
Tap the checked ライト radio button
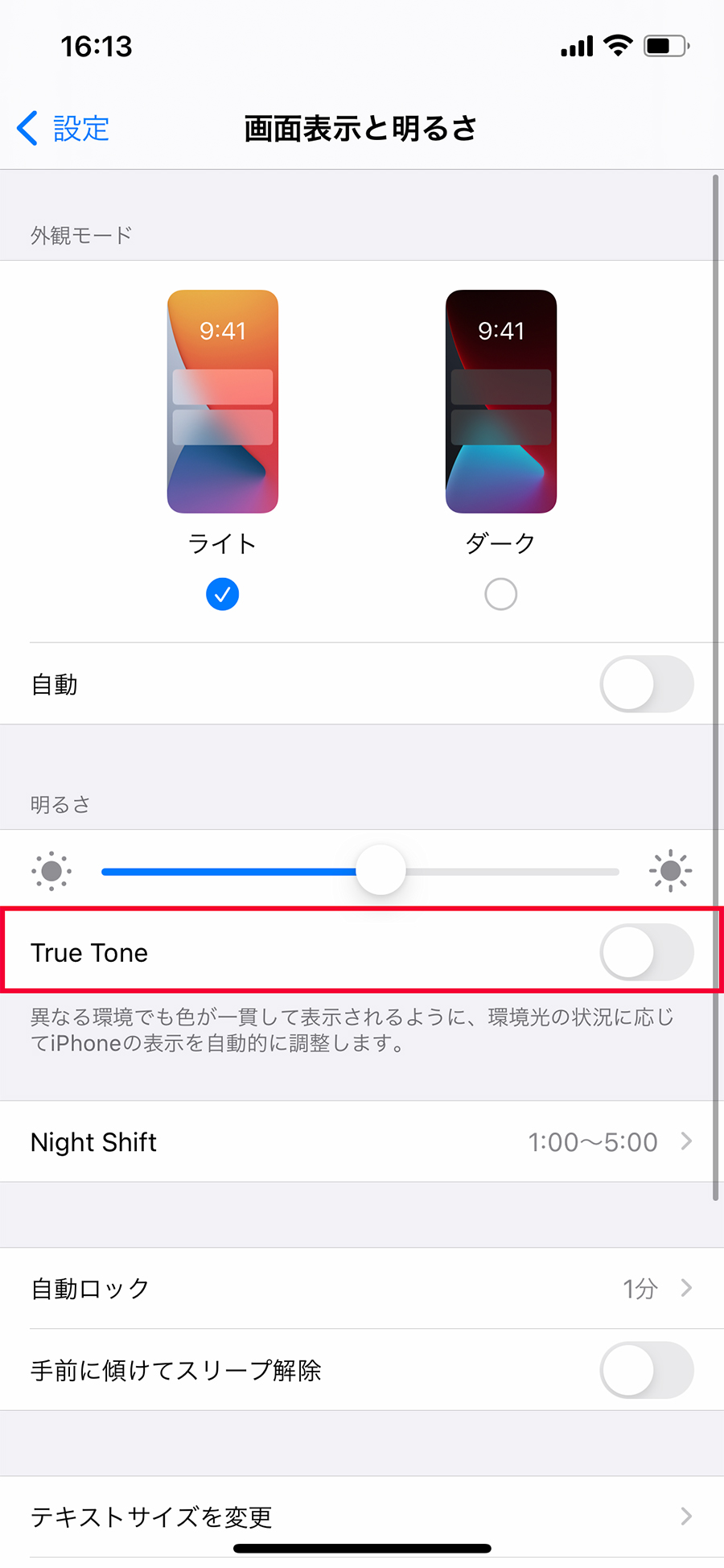[223, 594]
